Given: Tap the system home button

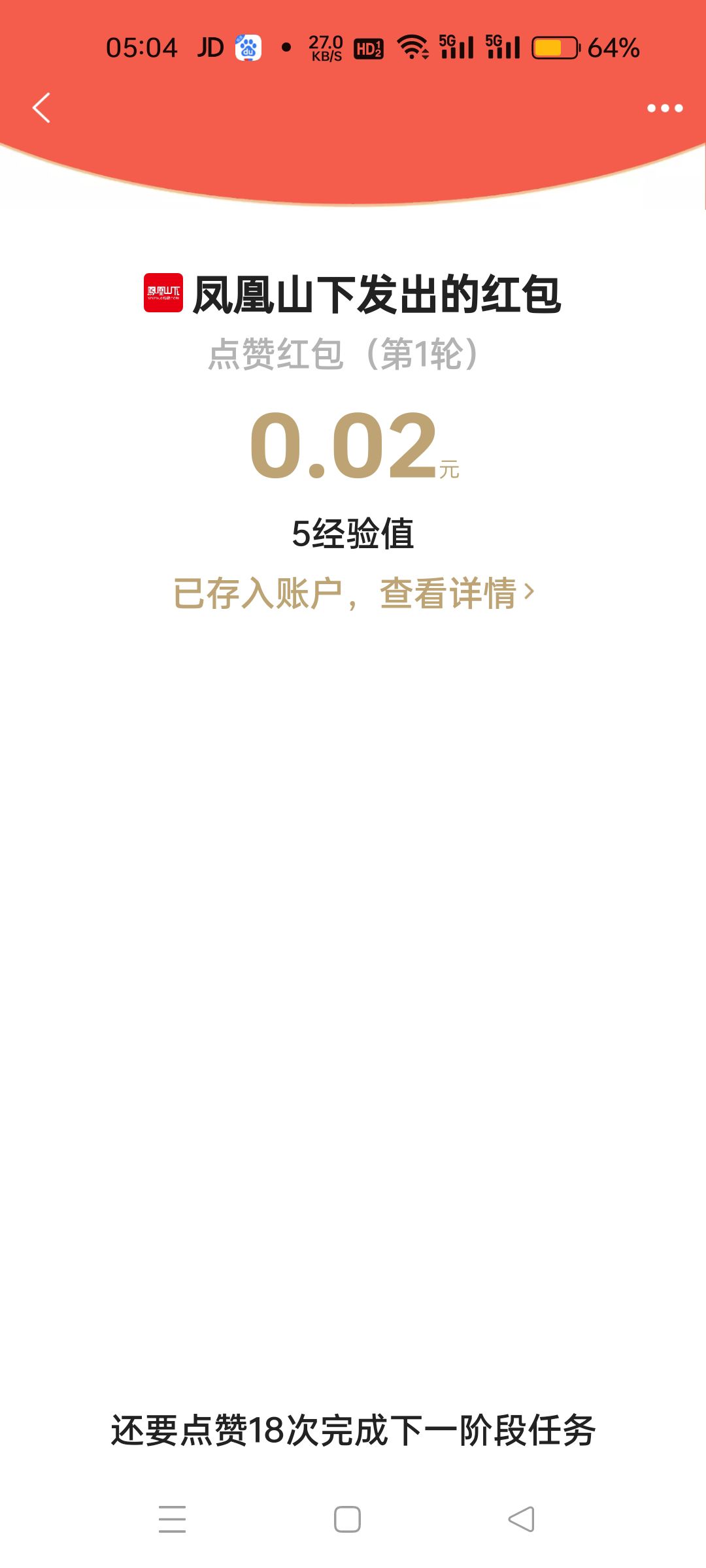Looking at the screenshot, I should [347, 1519].
